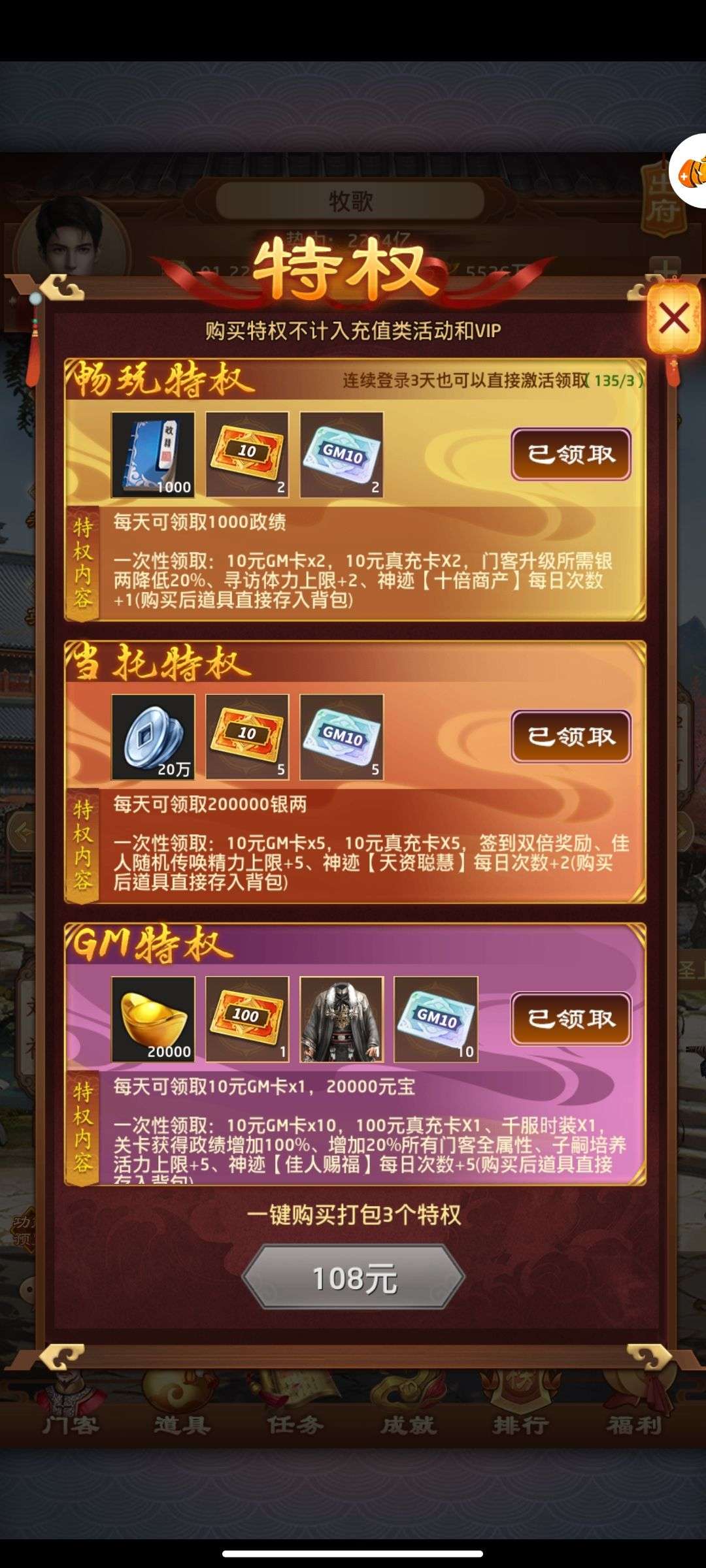This screenshot has width=706, height=1568.
Task: Tap 已领取 button in 当托特权
Action: click(571, 736)
